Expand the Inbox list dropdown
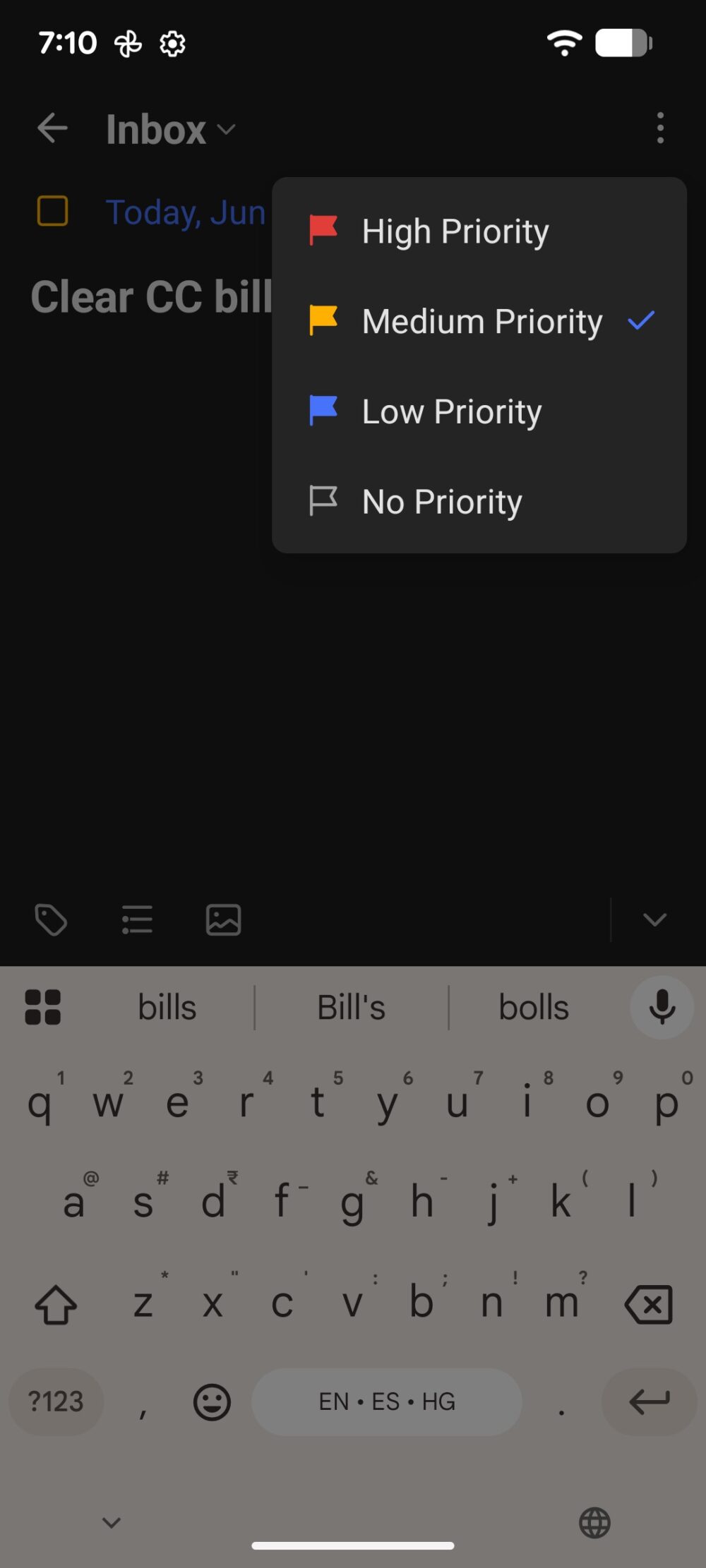The width and height of the screenshot is (706, 1568). pos(226,130)
